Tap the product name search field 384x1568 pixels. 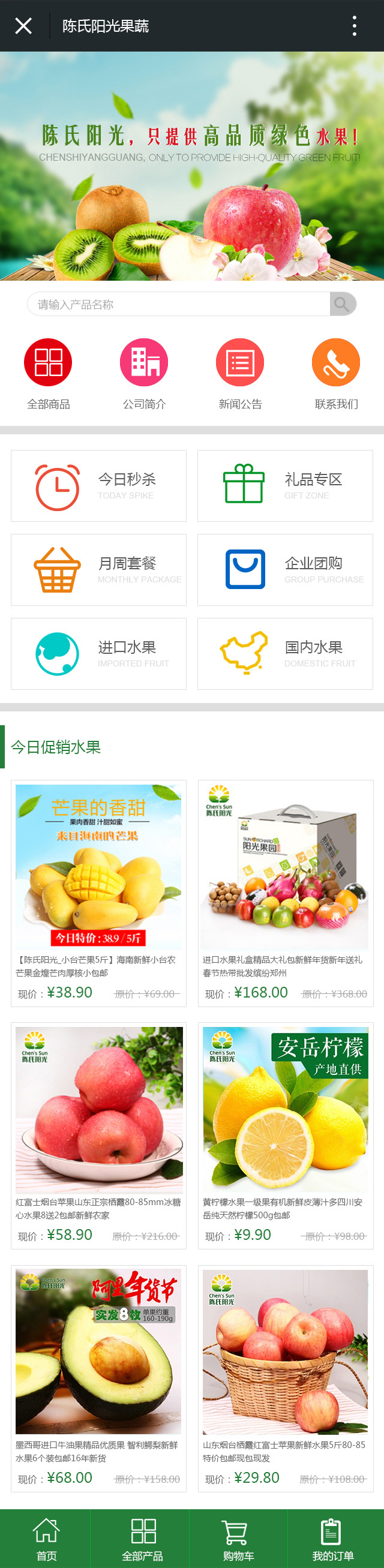pos(179,304)
